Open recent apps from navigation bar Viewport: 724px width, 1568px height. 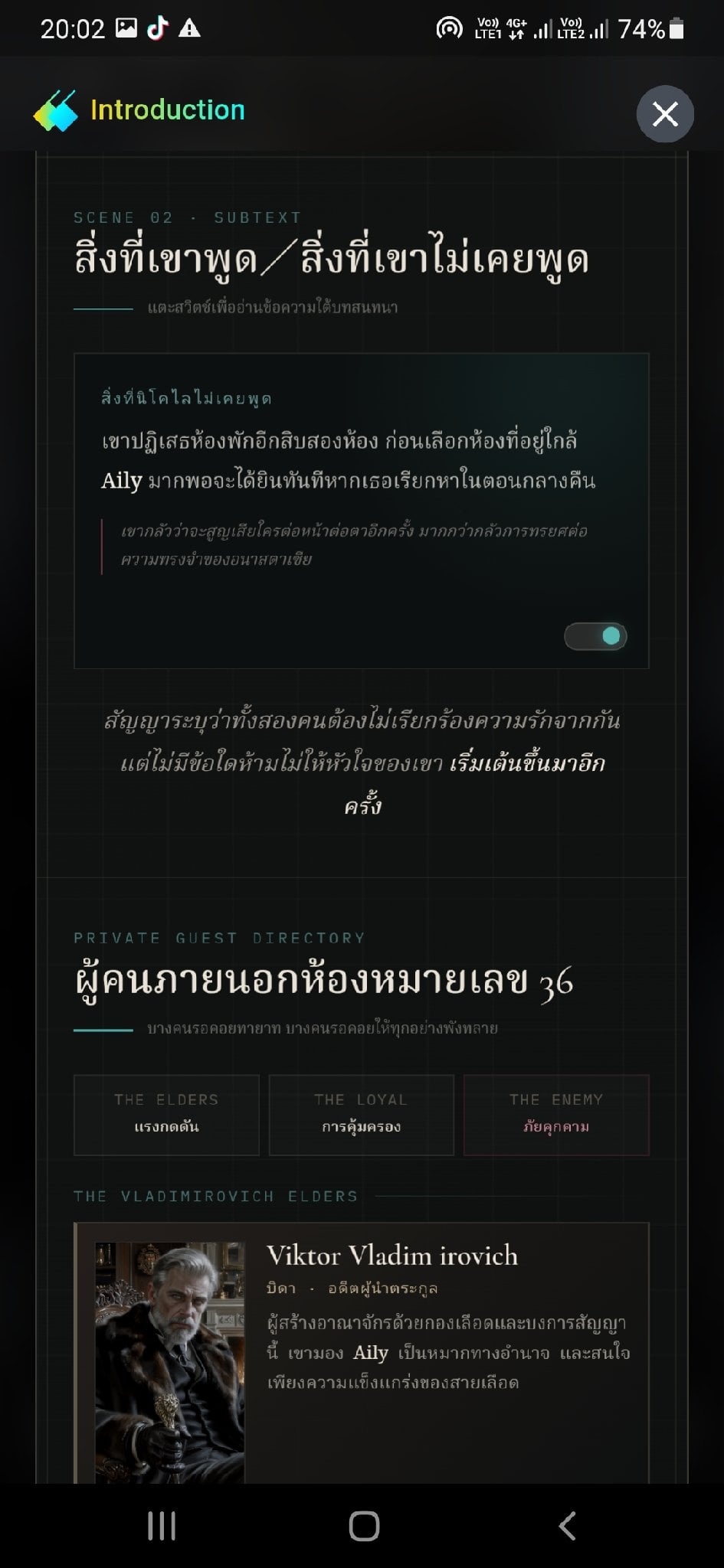162,1526
